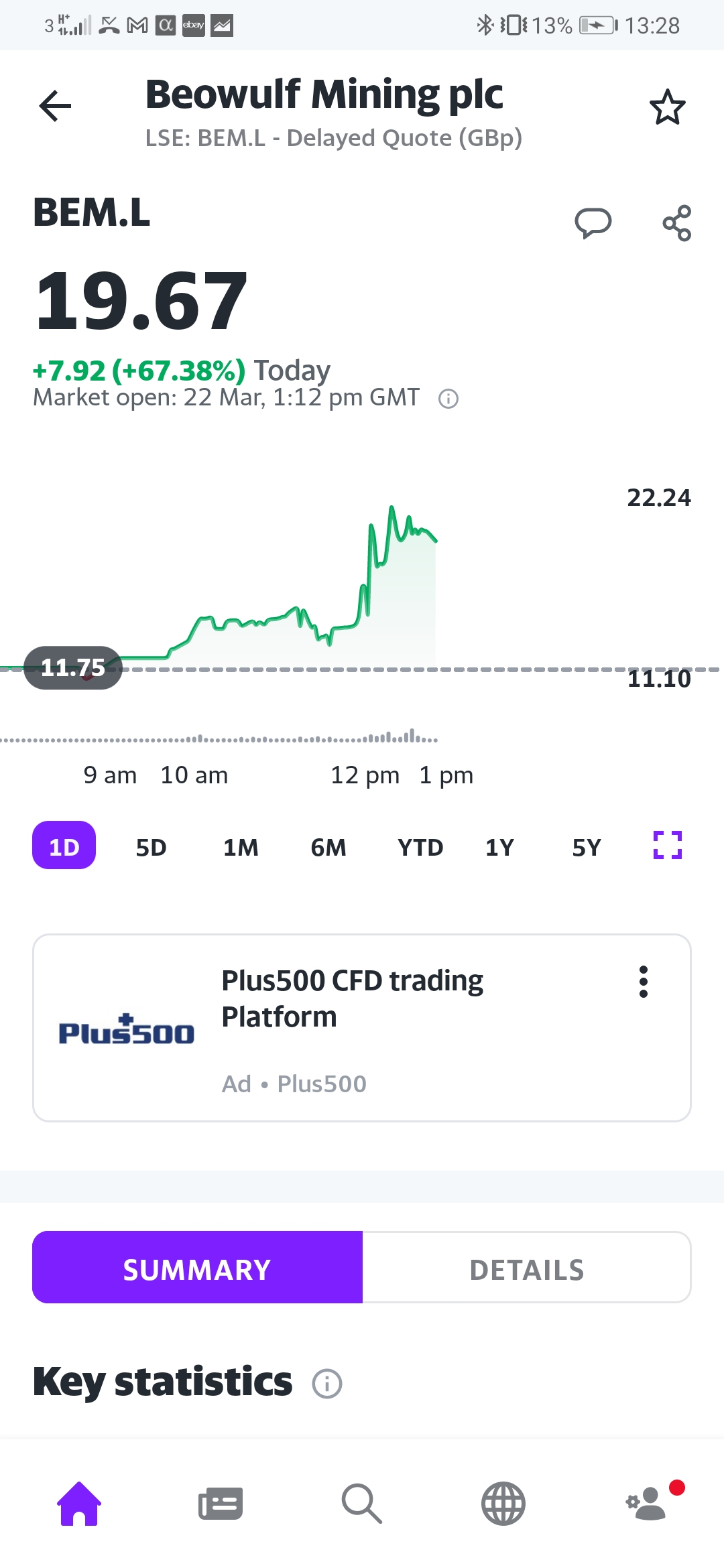Open Plus500 ad options menu
Screen dimensions: 724x1568
644,982
